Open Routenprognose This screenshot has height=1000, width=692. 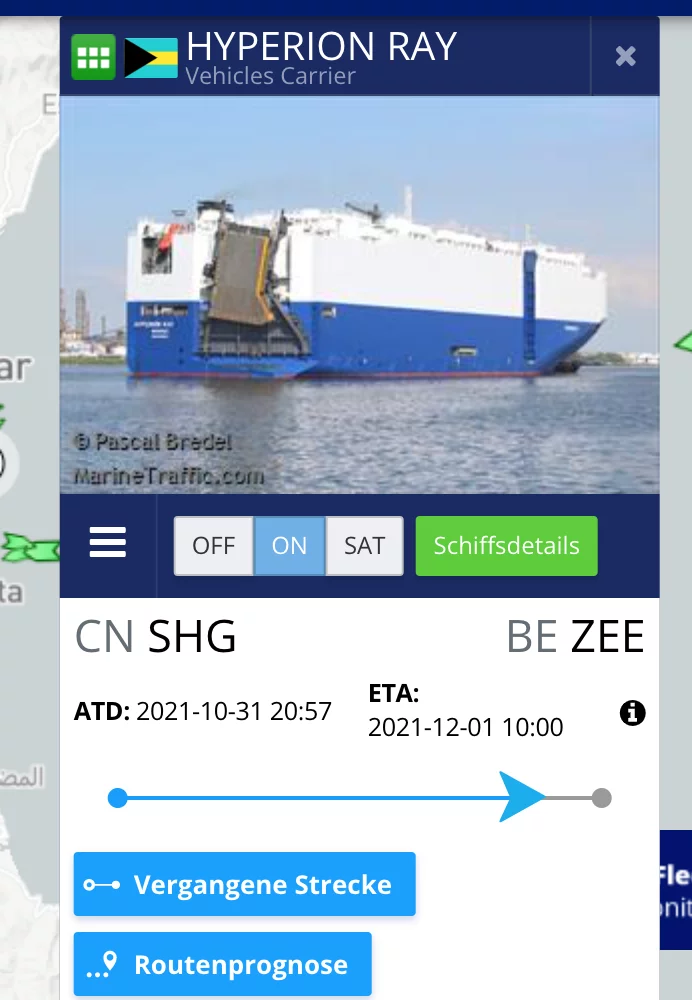coord(222,965)
